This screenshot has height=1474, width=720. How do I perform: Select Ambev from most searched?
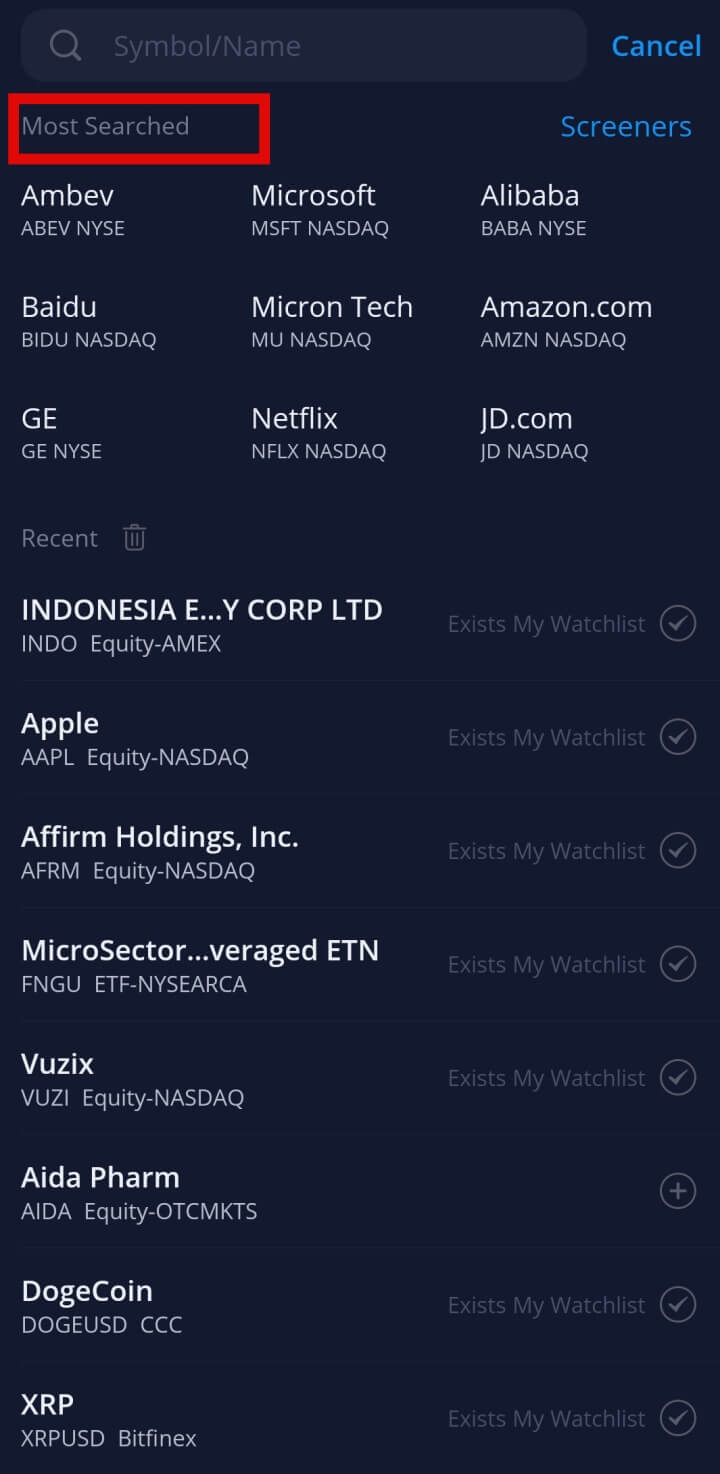tap(73, 209)
